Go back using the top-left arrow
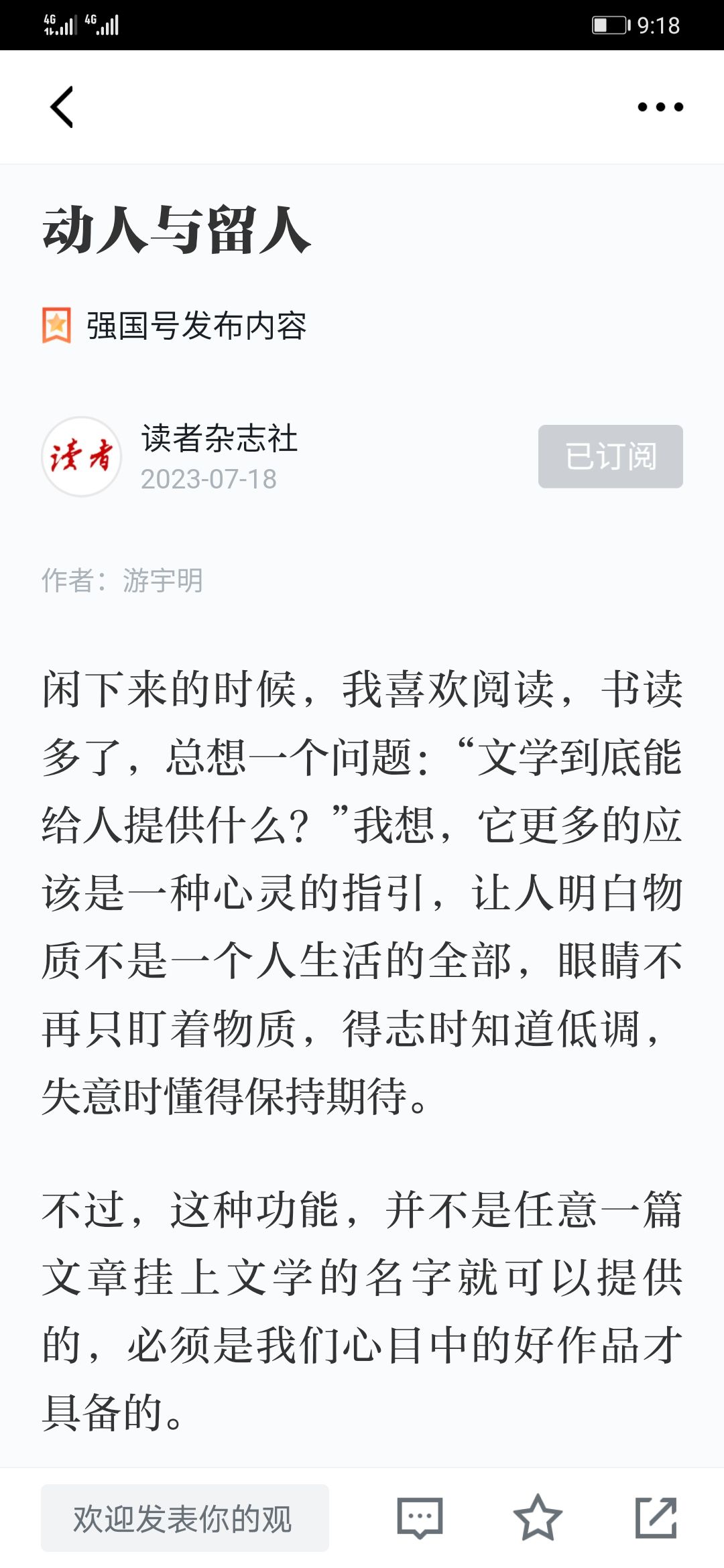Viewport: 724px width, 1568px height. click(x=62, y=107)
